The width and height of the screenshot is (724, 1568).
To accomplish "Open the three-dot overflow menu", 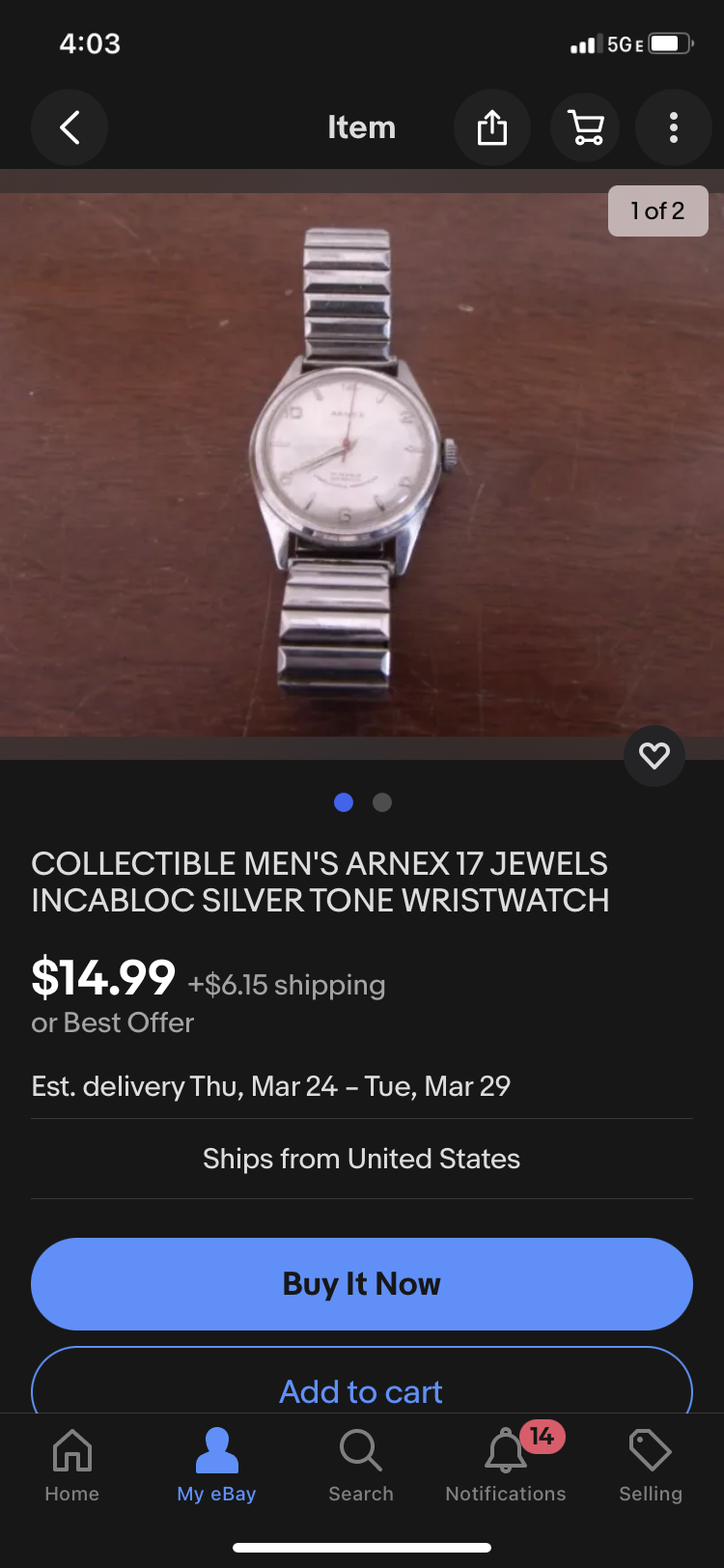I will (673, 127).
